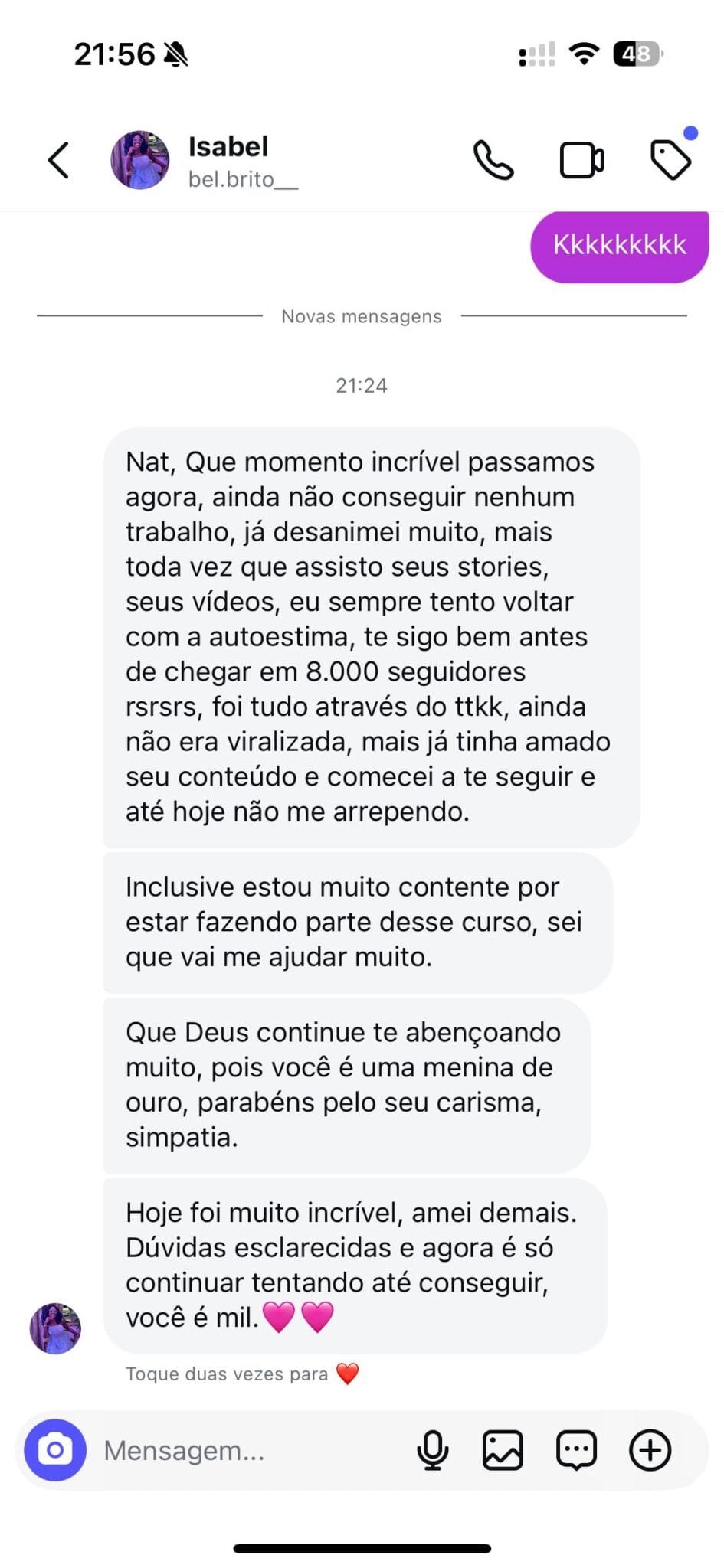Screen dimensions: 724x1568
Task: Check the Wi-Fi status icon
Action: pyautogui.click(x=584, y=54)
